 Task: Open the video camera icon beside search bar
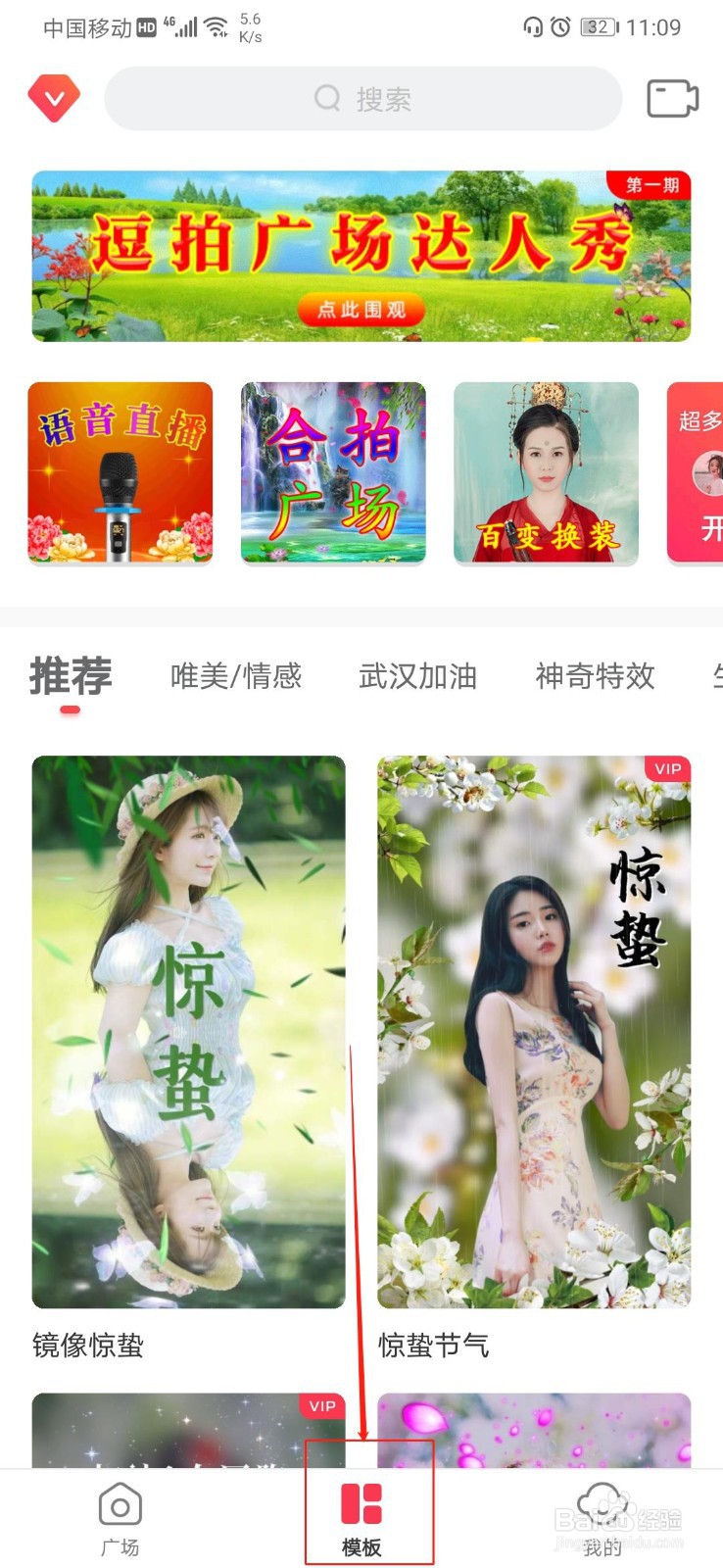pyautogui.click(x=672, y=98)
